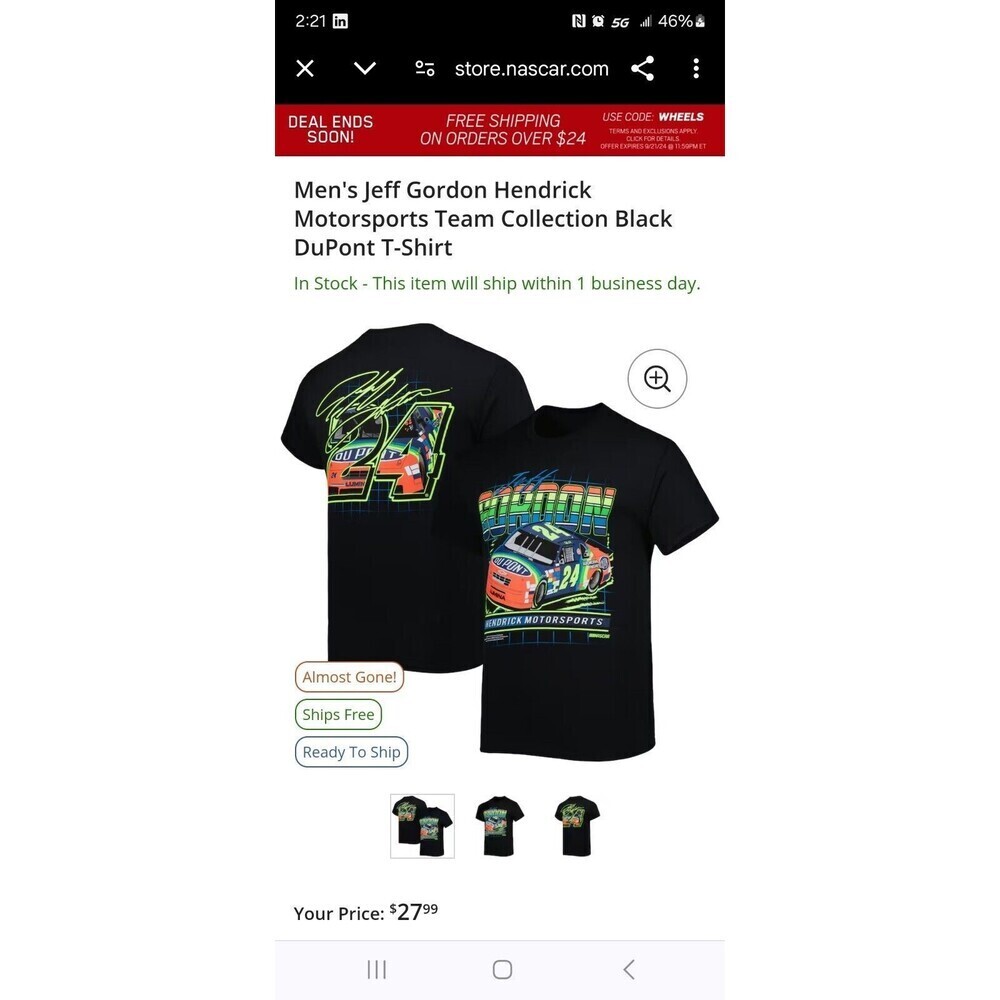
Task: Minimize the tab with the down chevron
Action: (x=365, y=68)
